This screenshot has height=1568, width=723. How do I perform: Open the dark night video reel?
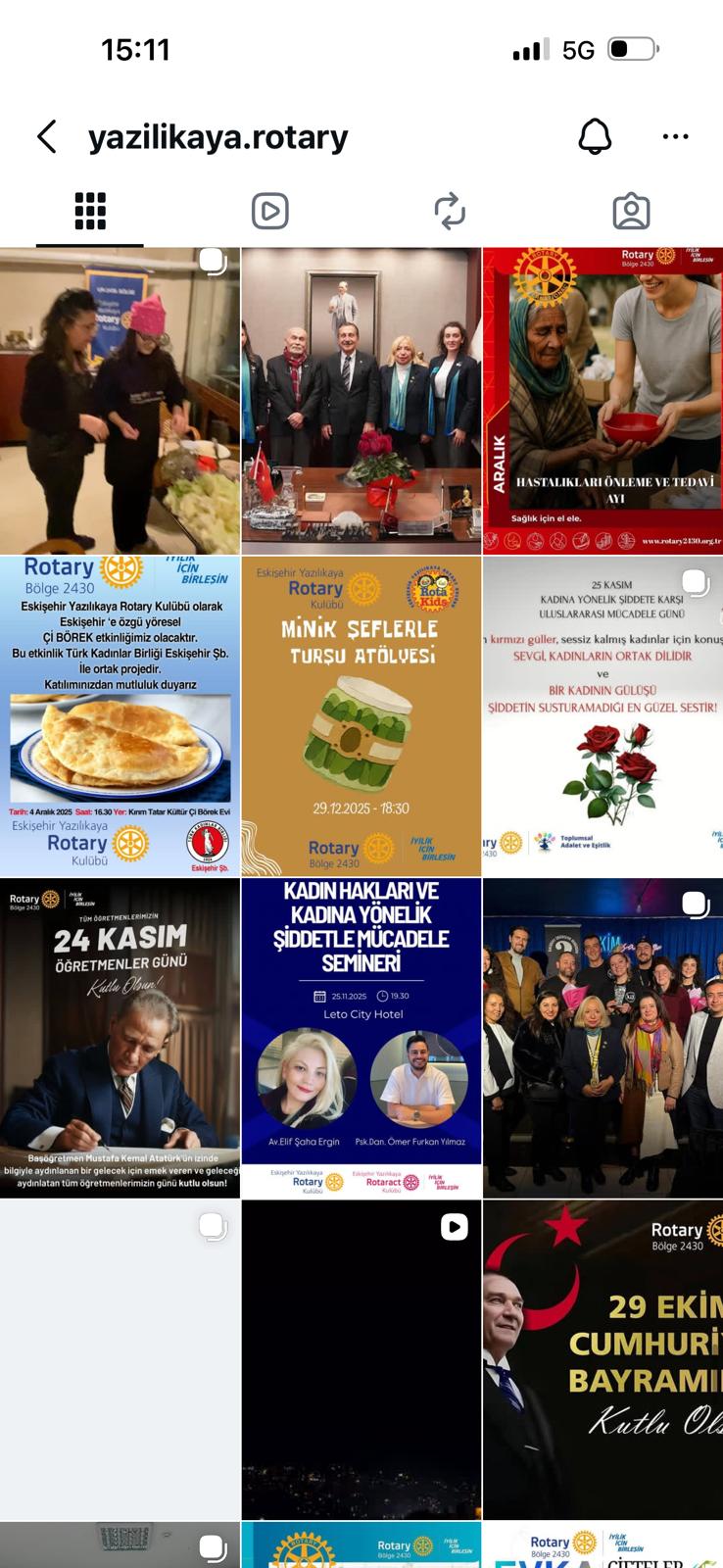click(x=361, y=1359)
